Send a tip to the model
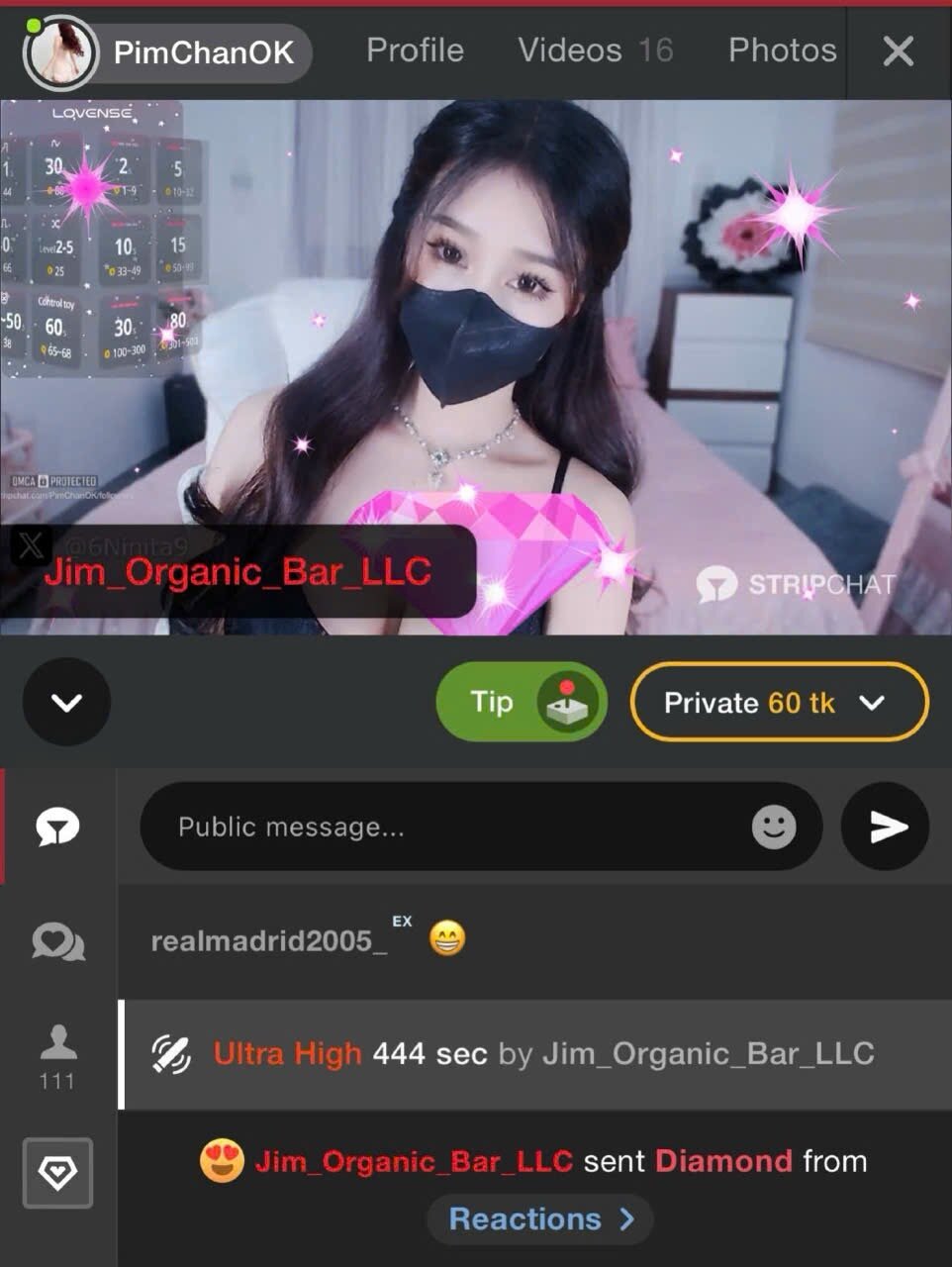The width and height of the screenshot is (952, 1267). coord(521,702)
